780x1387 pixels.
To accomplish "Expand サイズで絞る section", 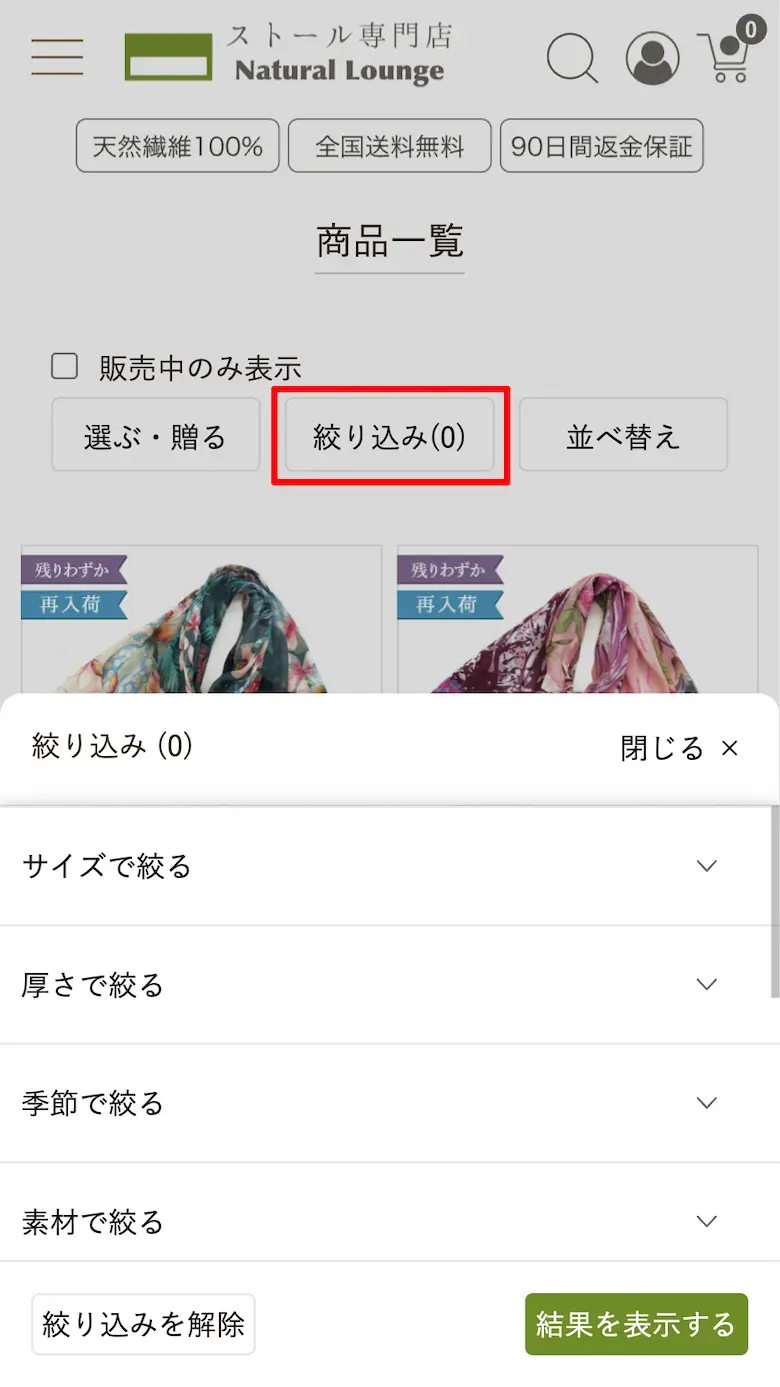I will 389,866.
